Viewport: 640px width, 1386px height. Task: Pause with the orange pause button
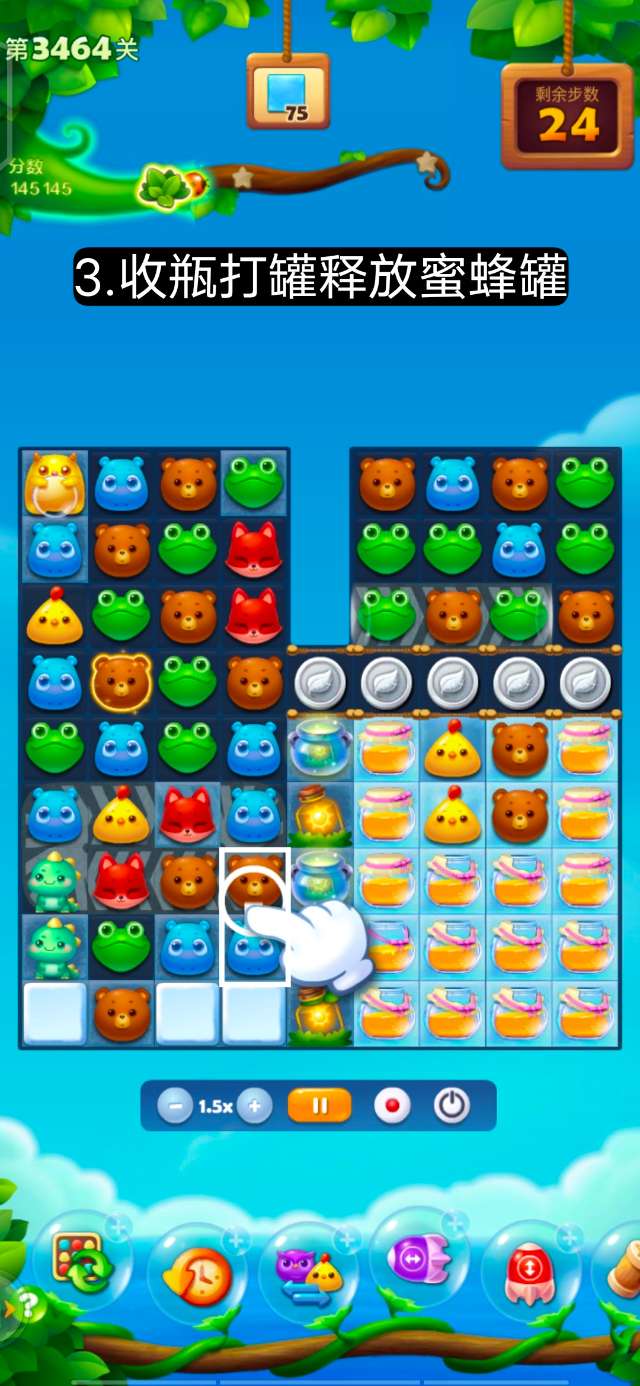click(320, 1106)
